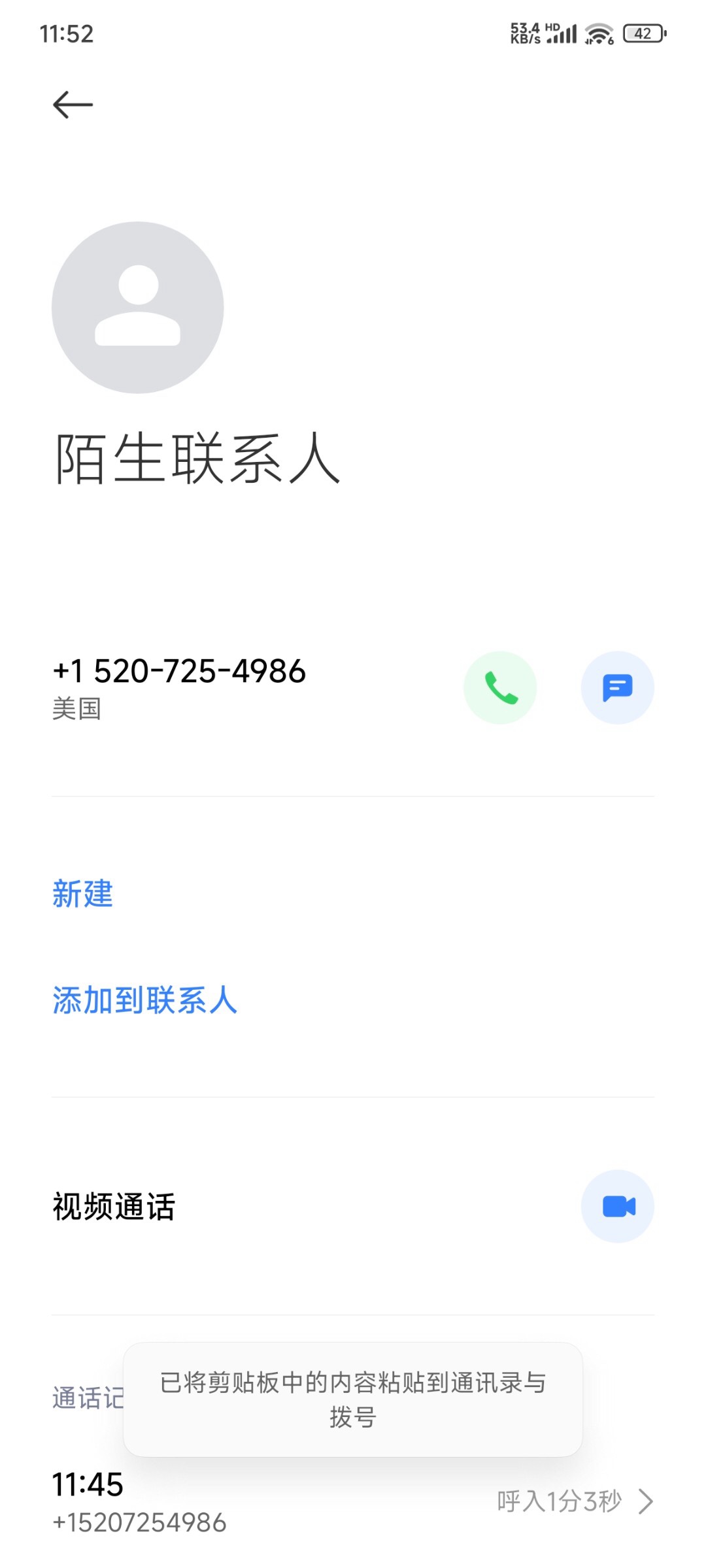The width and height of the screenshot is (706, 1568).
Task: Call +1 520-725-4986 using green phone icon
Action: pyautogui.click(x=500, y=687)
